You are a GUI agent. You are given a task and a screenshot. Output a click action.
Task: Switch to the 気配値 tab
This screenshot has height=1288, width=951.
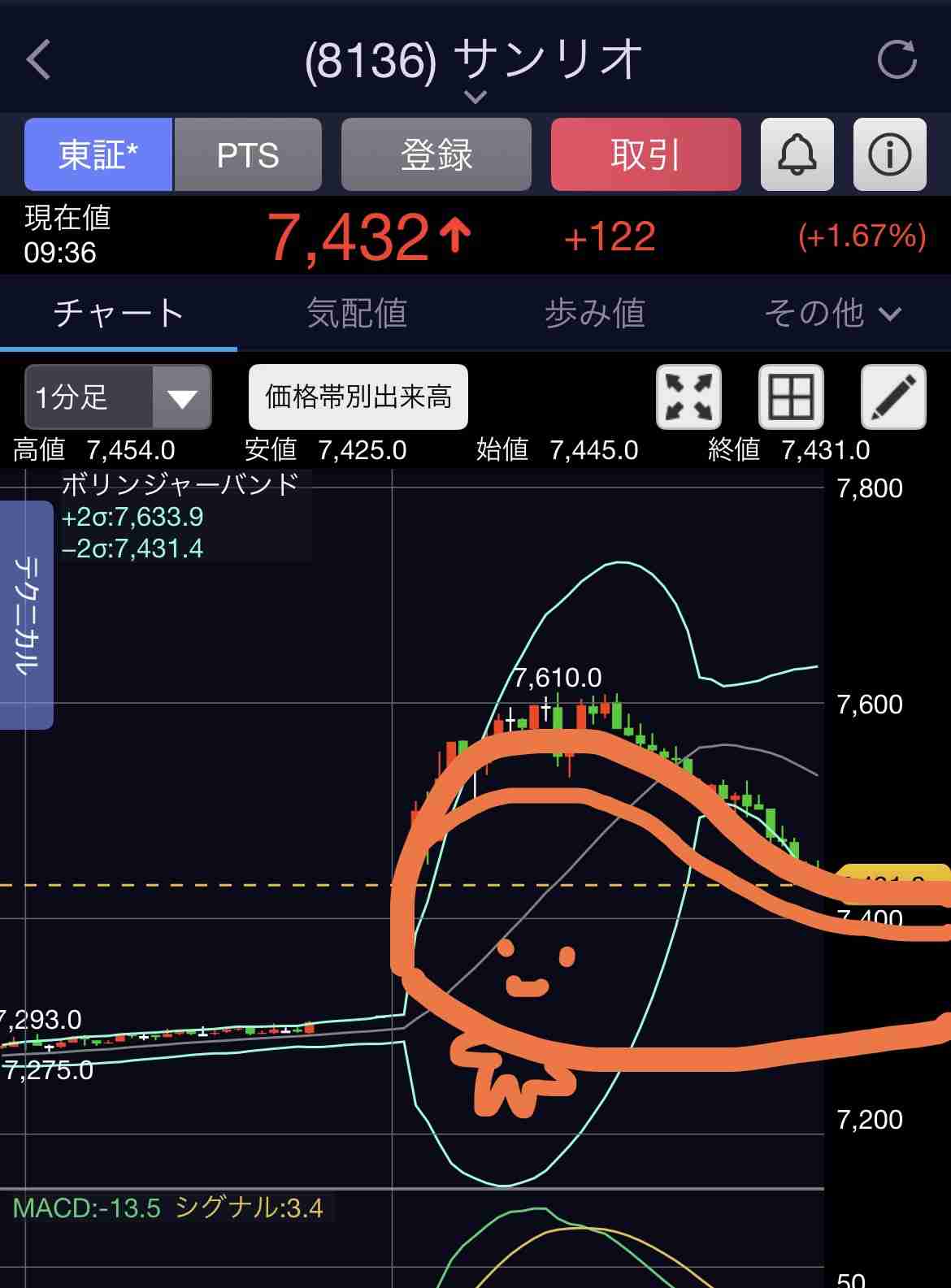tap(357, 314)
